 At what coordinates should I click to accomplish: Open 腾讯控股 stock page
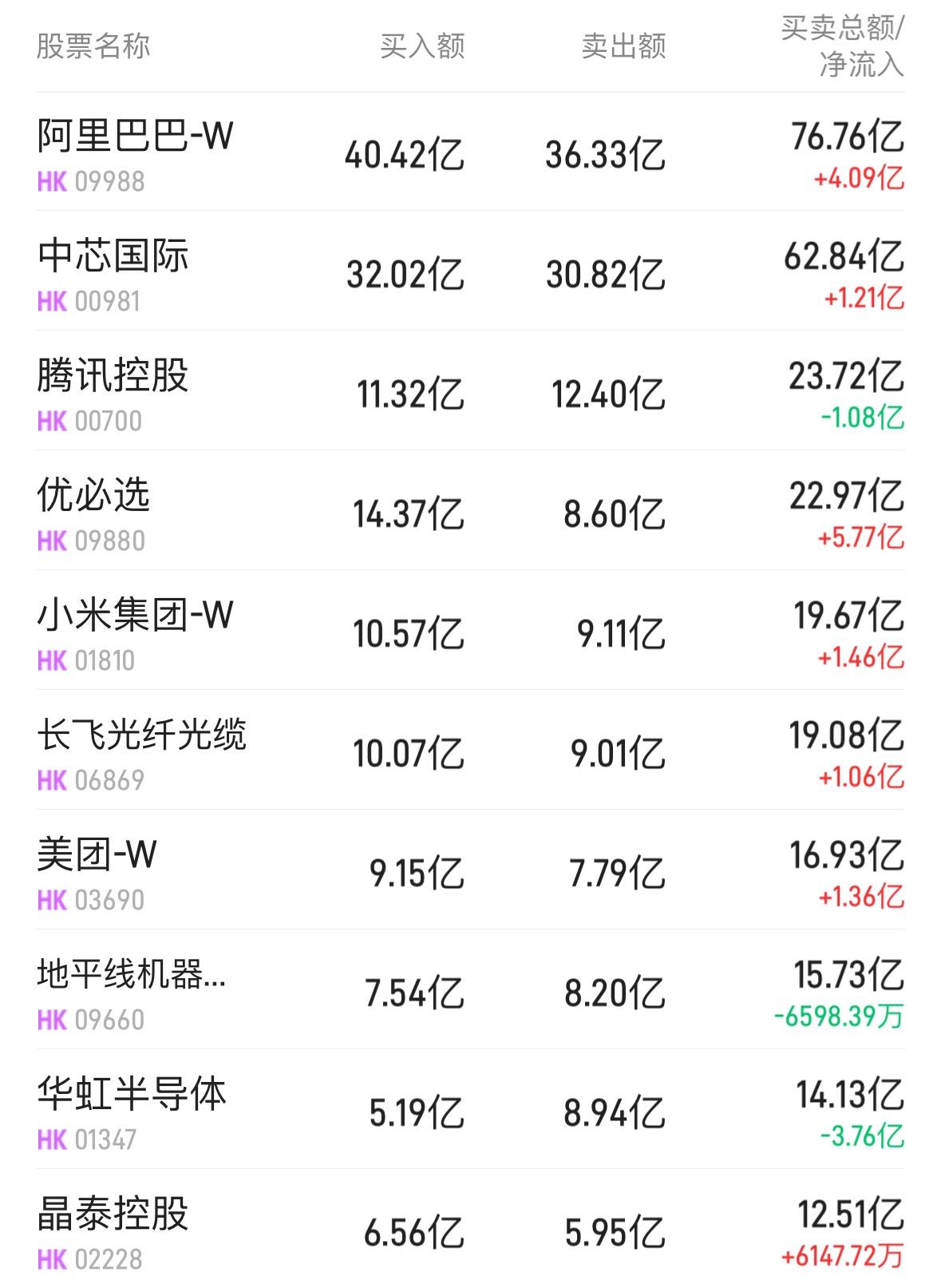113,375
